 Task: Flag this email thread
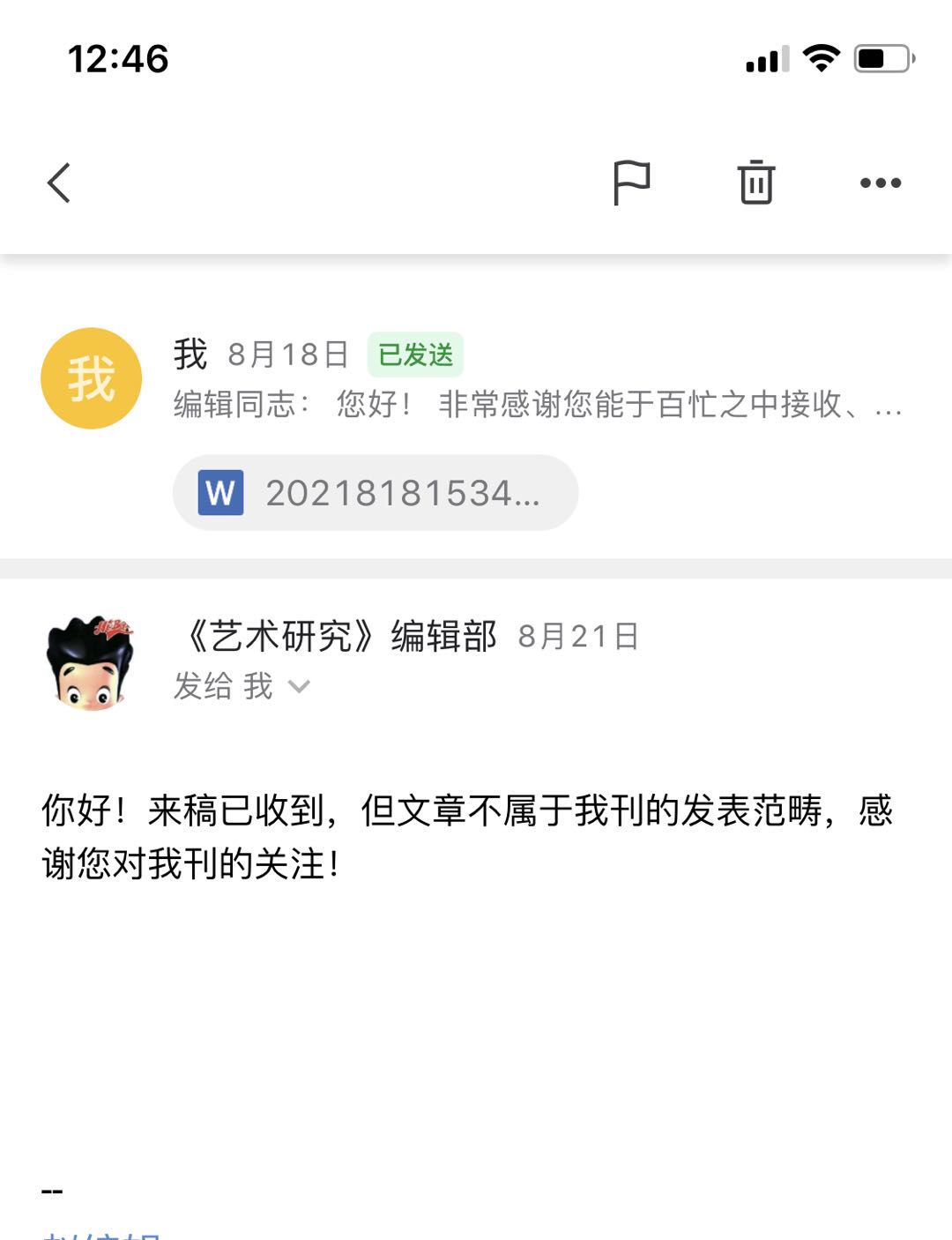631,183
